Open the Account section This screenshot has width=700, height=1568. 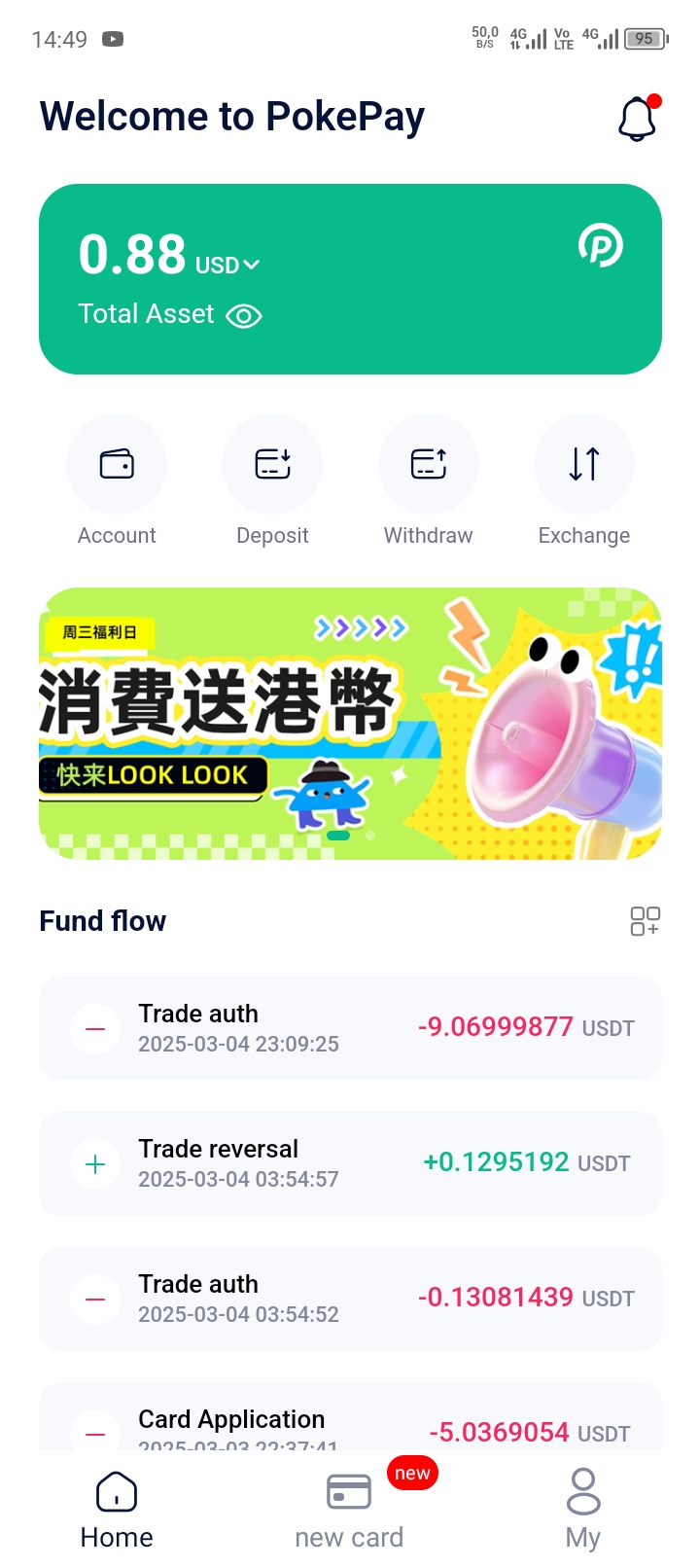click(x=117, y=465)
